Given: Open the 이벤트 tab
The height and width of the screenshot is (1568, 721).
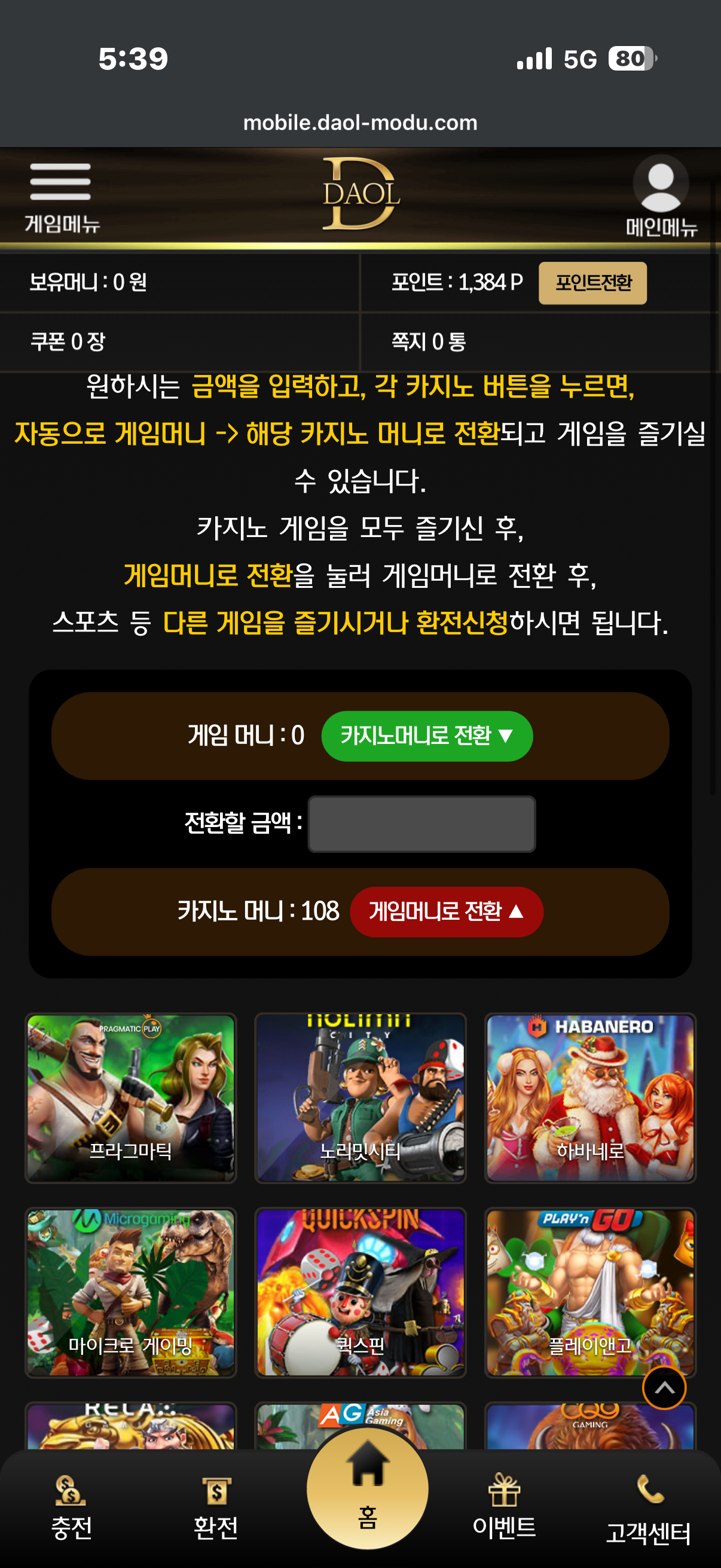Looking at the screenshot, I should 504,1506.
